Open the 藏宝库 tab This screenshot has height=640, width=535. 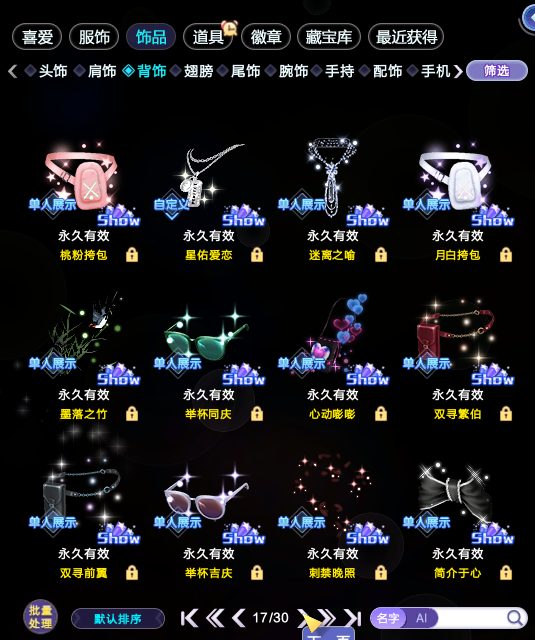pyautogui.click(x=329, y=37)
